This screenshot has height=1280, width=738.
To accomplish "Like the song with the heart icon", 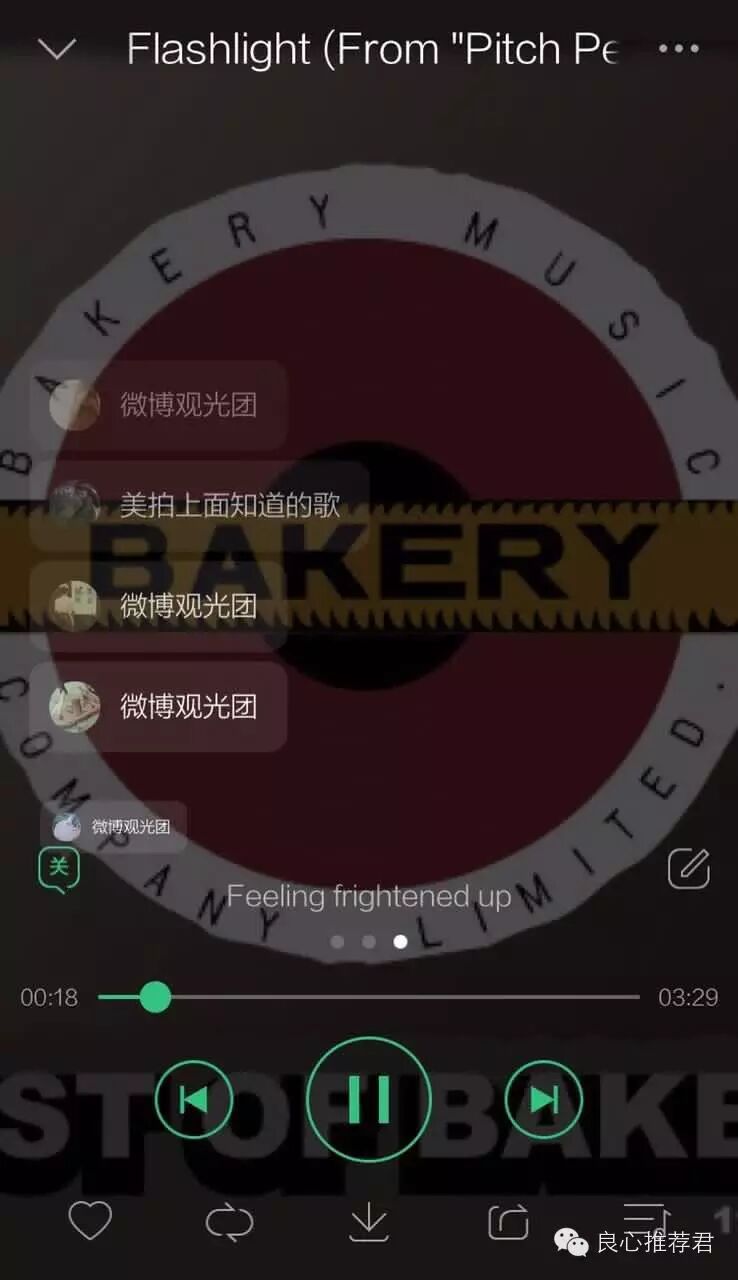I will (90, 1221).
